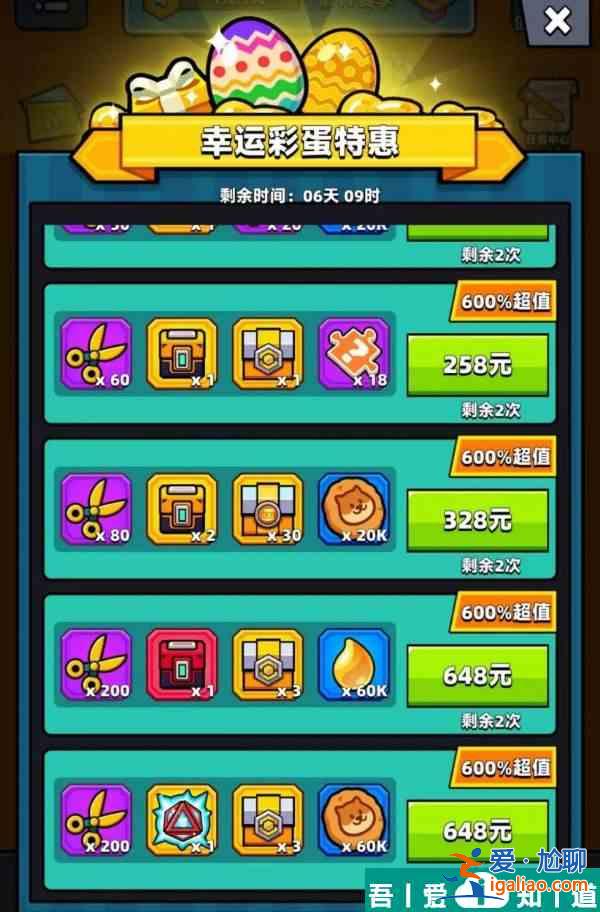Inspect the lion coin x20K reward
The height and width of the screenshot is (912, 600).
pyautogui.click(x=354, y=509)
